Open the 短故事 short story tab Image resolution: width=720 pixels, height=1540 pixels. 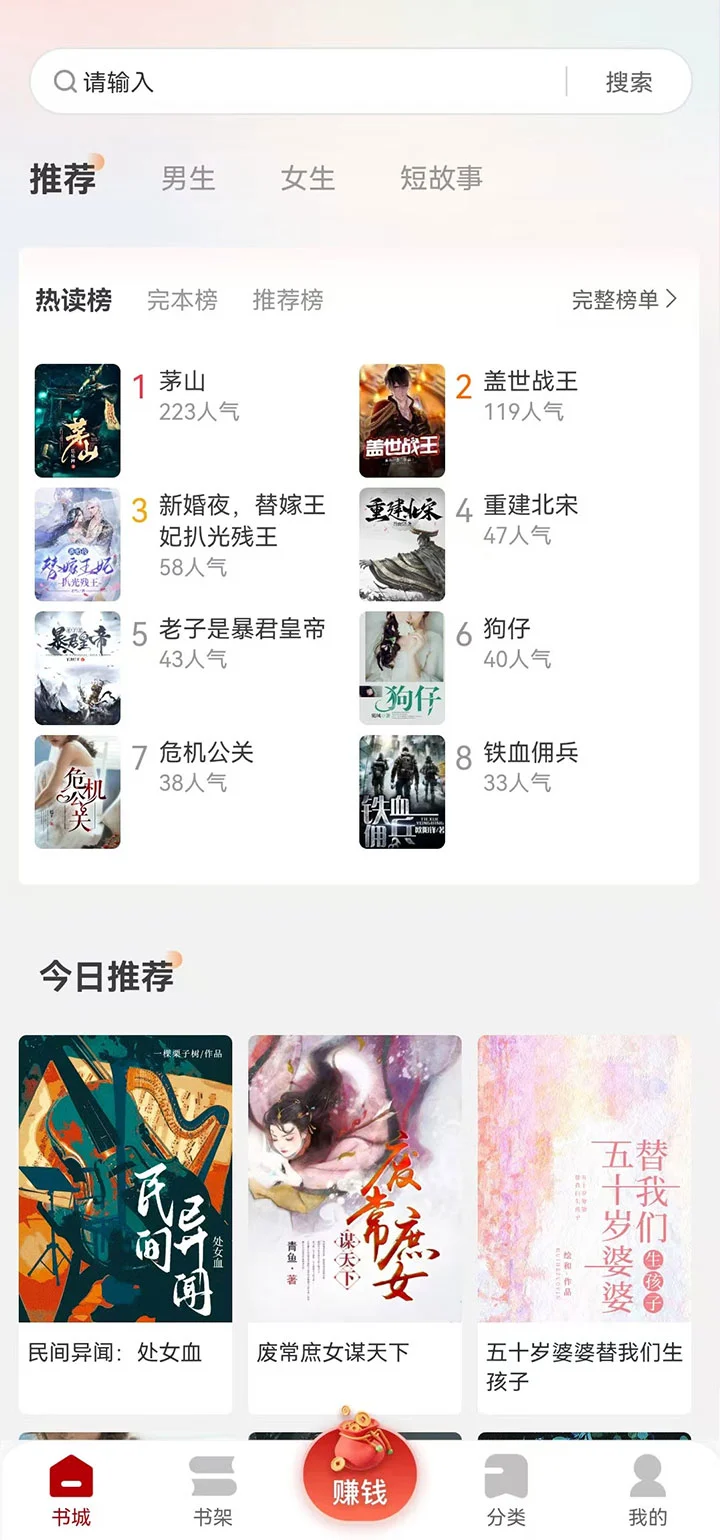[x=441, y=178]
